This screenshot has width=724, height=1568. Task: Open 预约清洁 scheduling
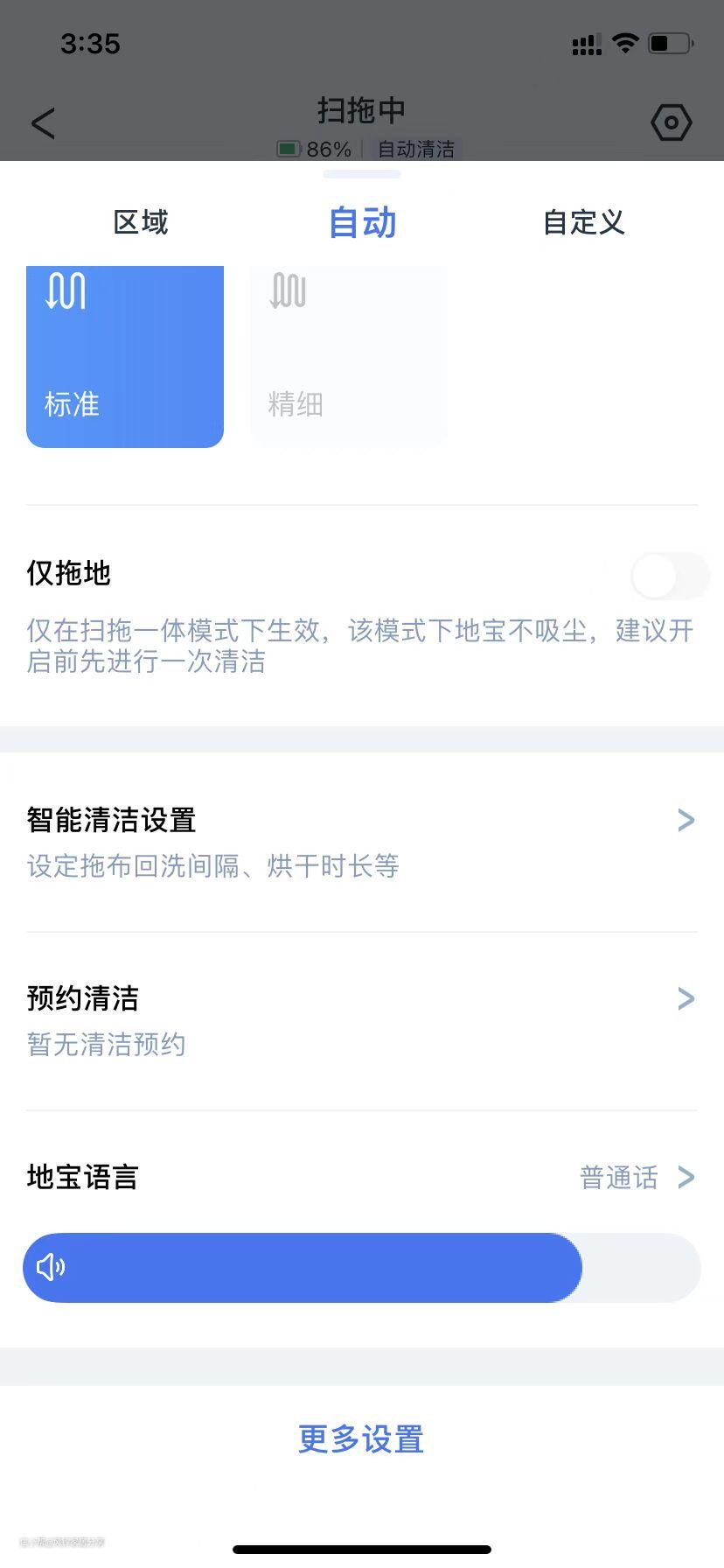click(x=362, y=1019)
